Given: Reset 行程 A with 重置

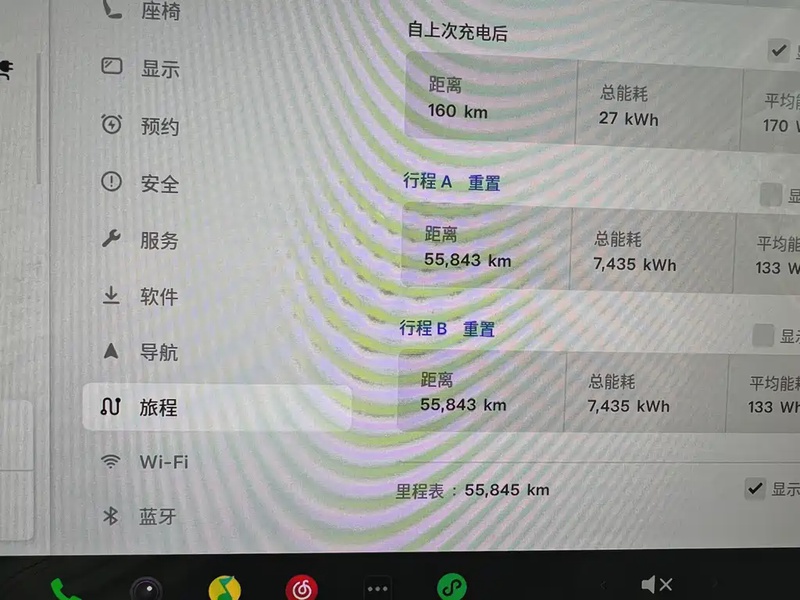Looking at the screenshot, I should 484,183.
